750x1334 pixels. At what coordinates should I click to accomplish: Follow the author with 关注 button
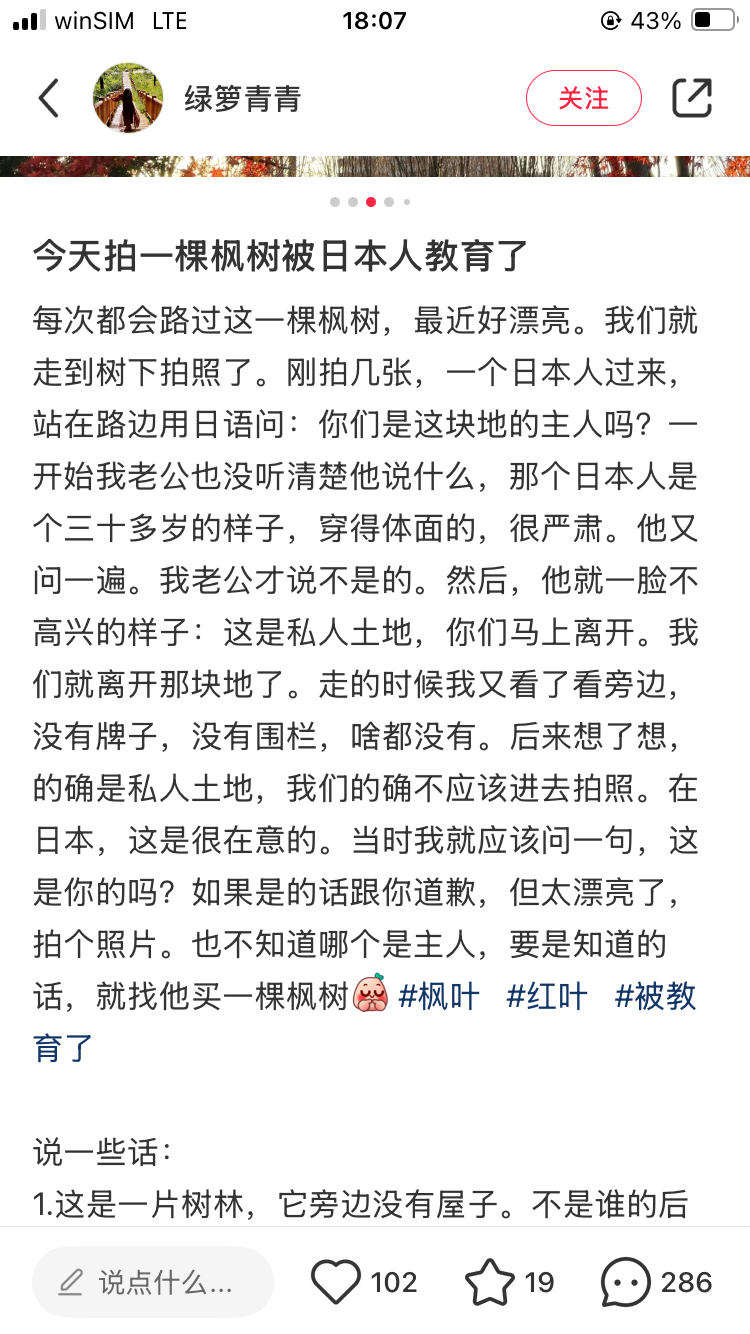tap(584, 98)
